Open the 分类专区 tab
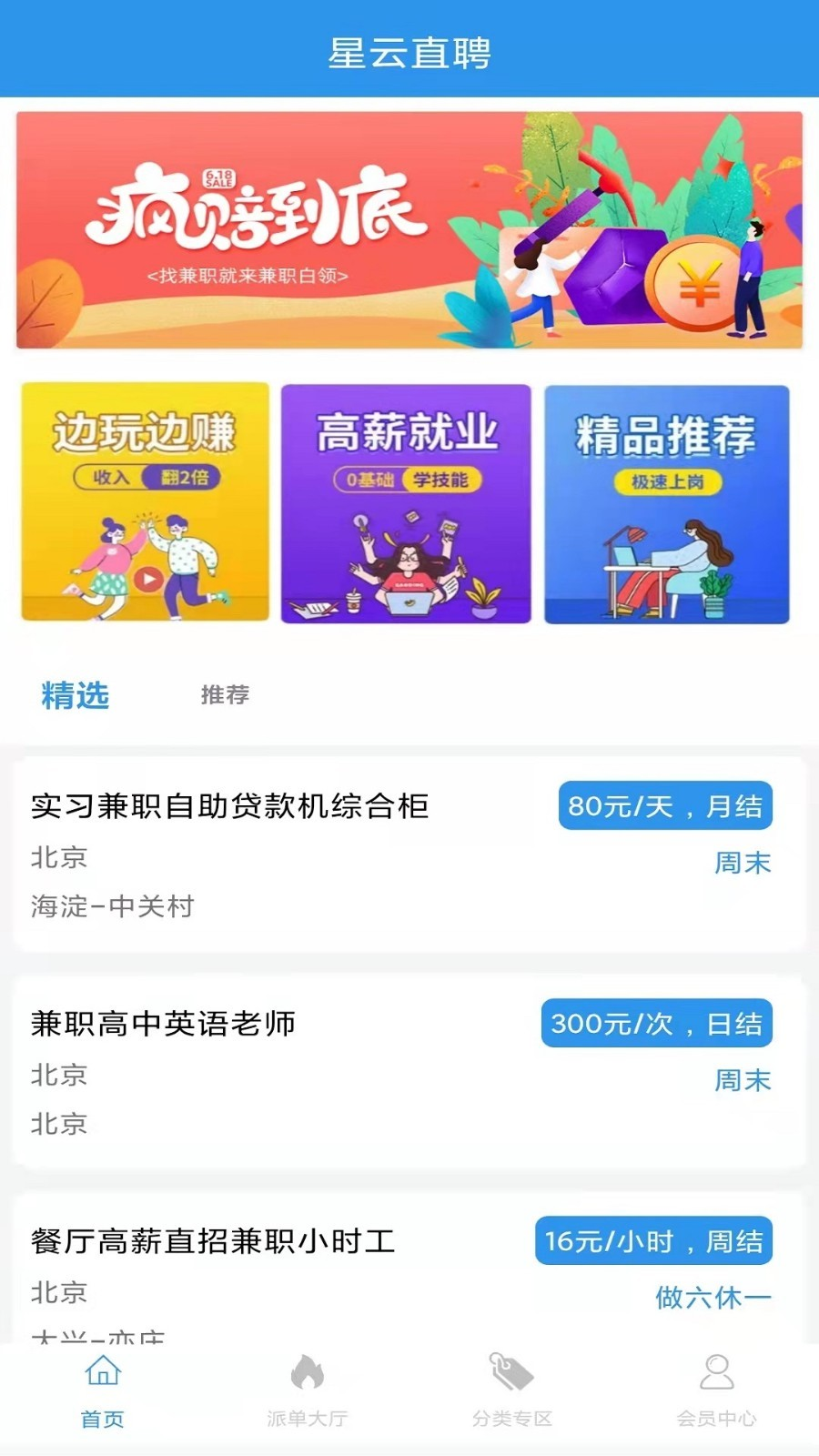 [511, 1392]
